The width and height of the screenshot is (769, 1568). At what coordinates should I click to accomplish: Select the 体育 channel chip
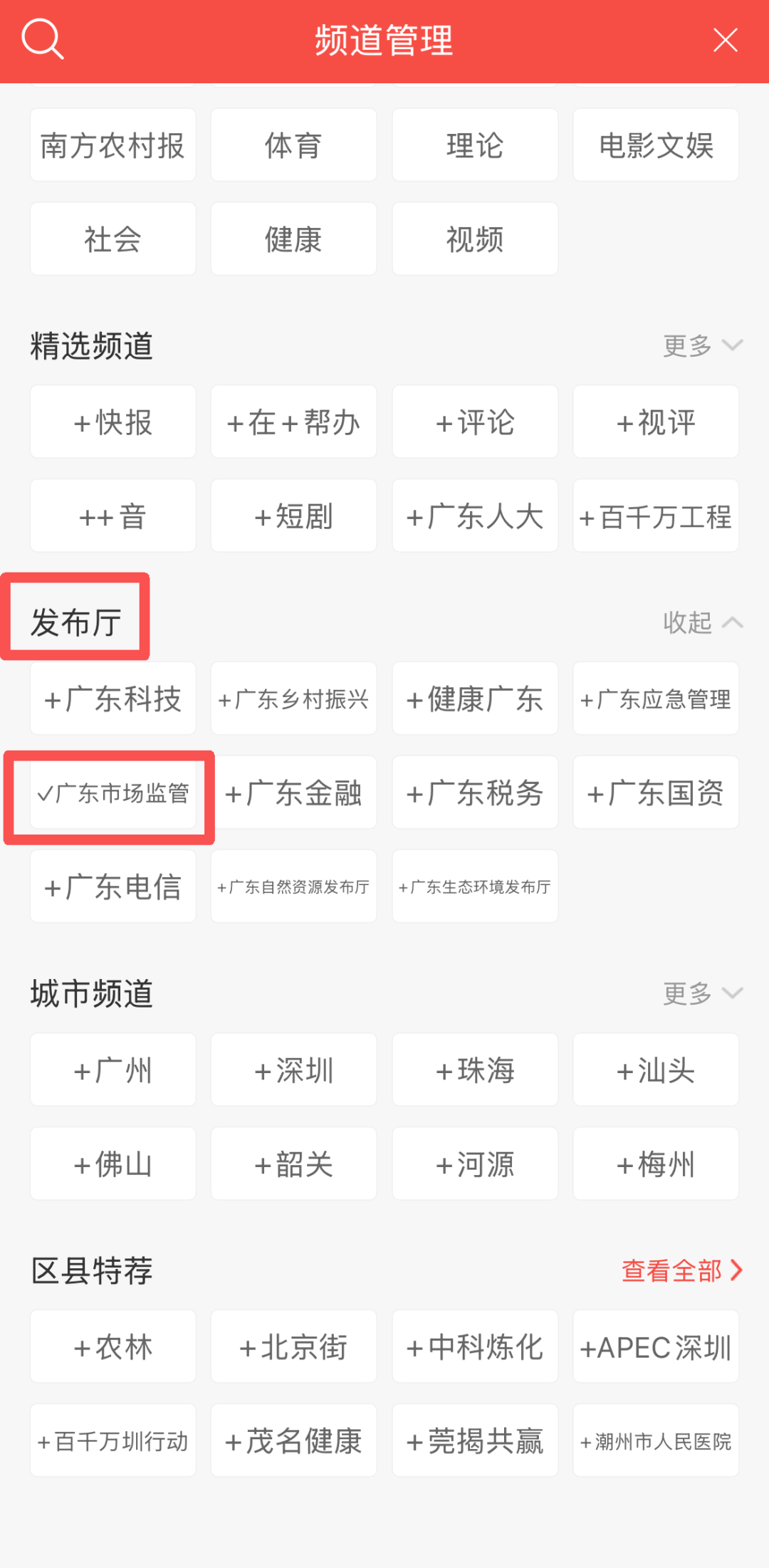293,145
